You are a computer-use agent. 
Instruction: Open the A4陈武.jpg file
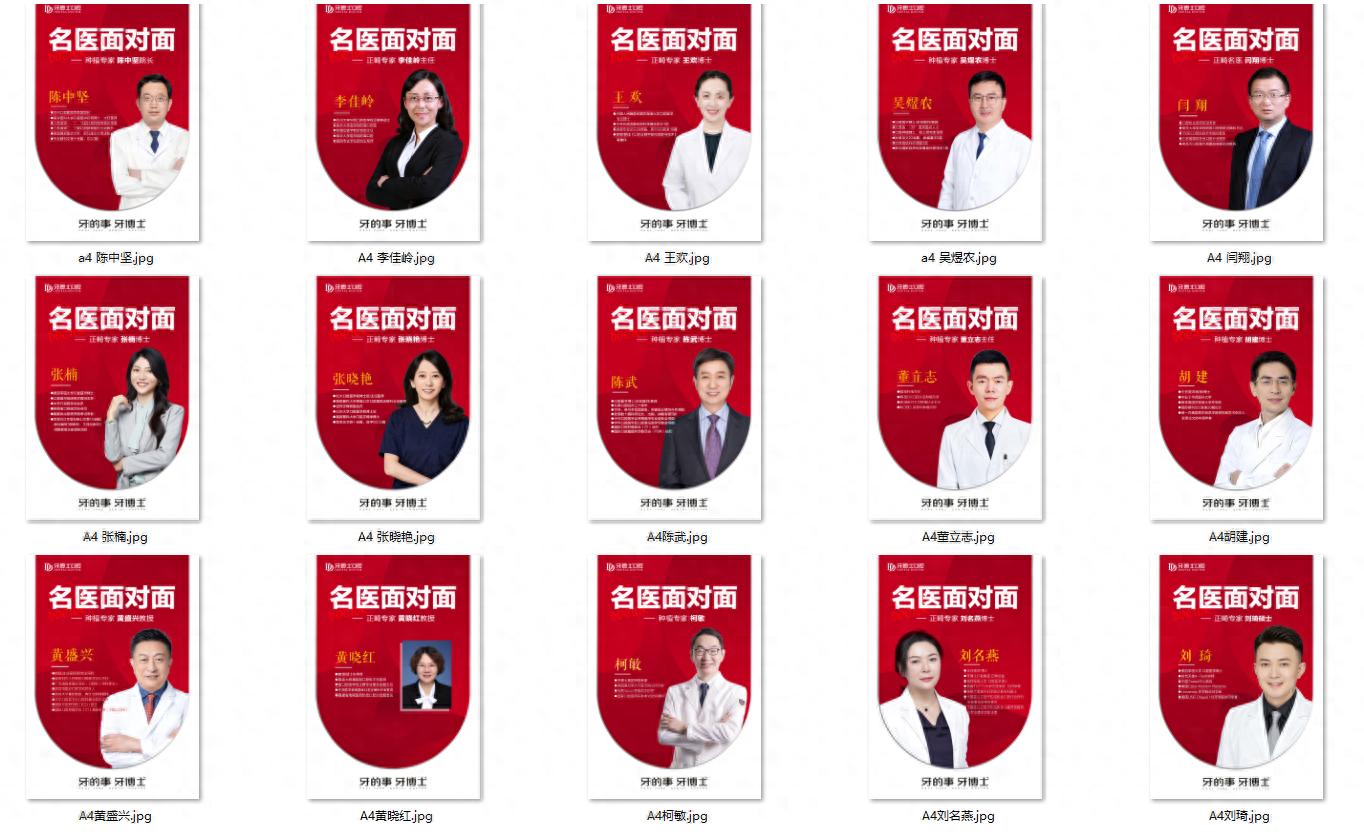[675, 398]
